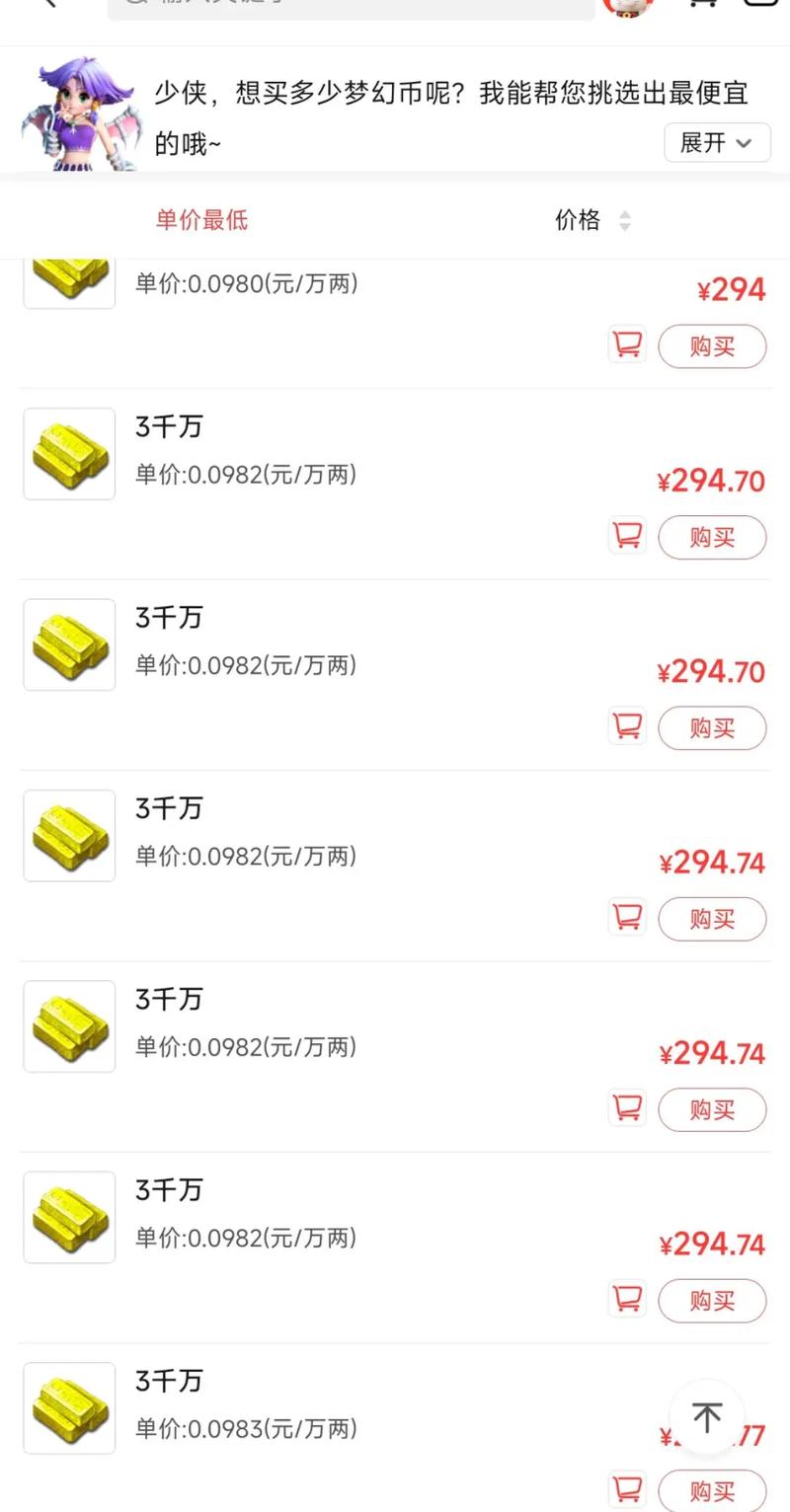Add the 0.0980 unit price listing to cart
The image size is (790, 1512).
(x=627, y=344)
